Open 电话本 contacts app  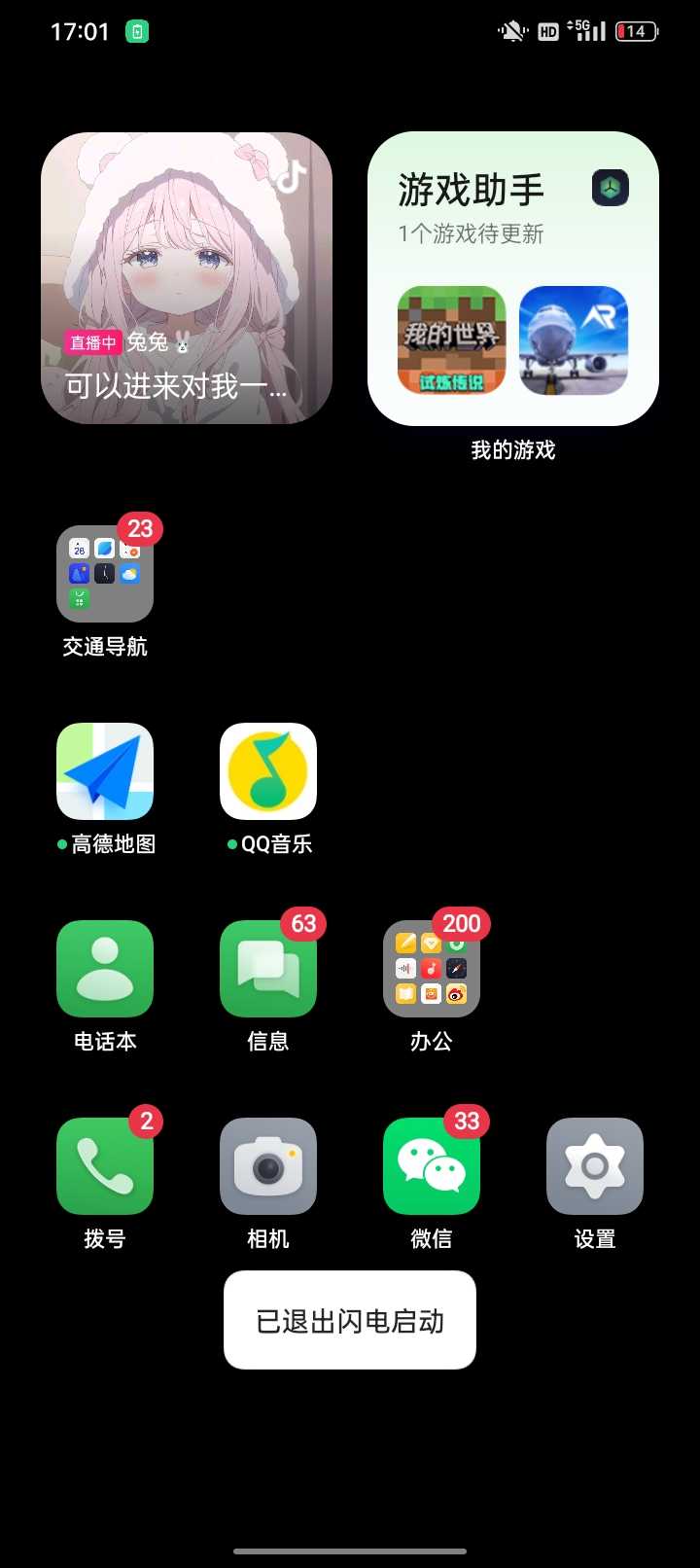(105, 969)
